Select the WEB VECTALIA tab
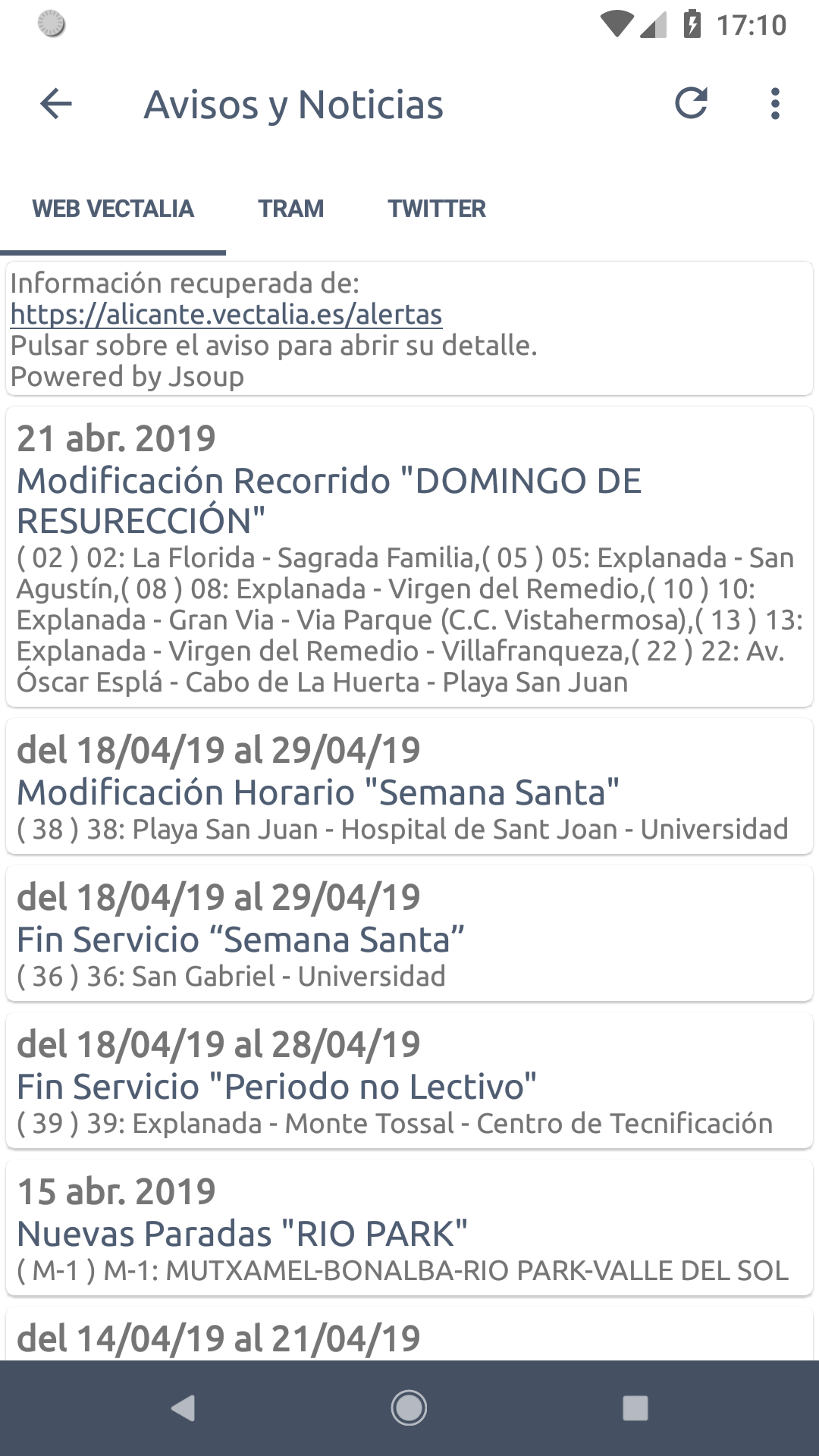 [113, 209]
